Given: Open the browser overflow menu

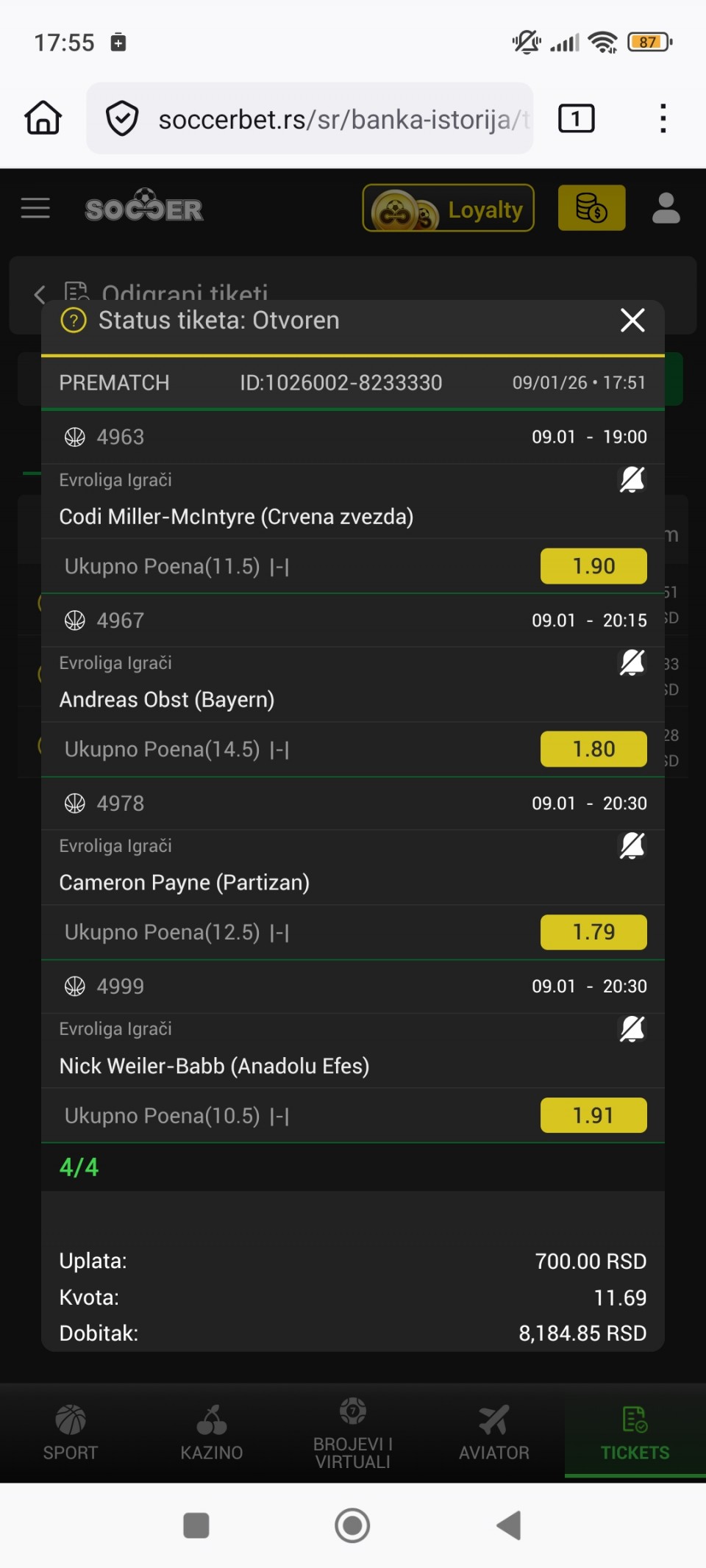Looking at the screenshot, I should point(663,118).
